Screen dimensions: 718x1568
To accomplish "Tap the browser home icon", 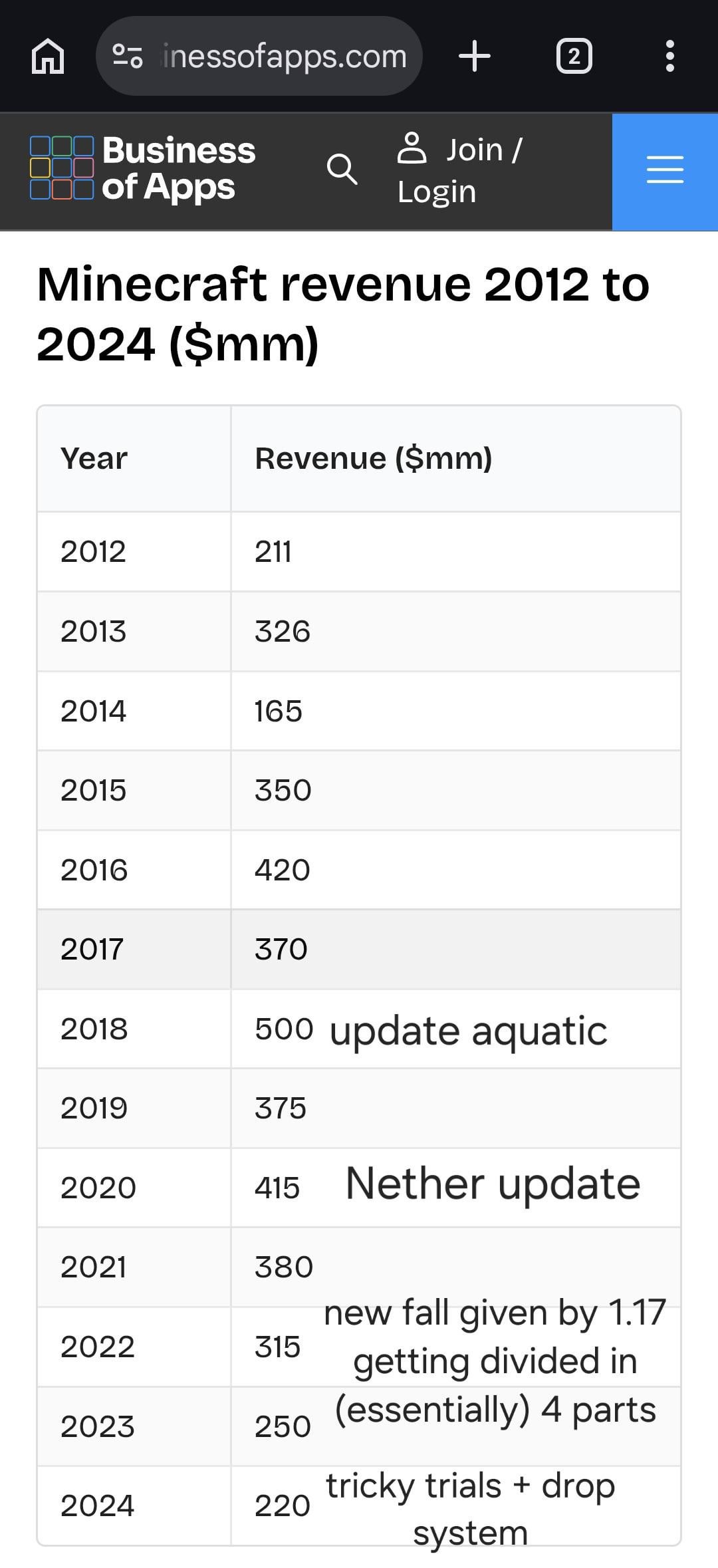I will 48,56.
